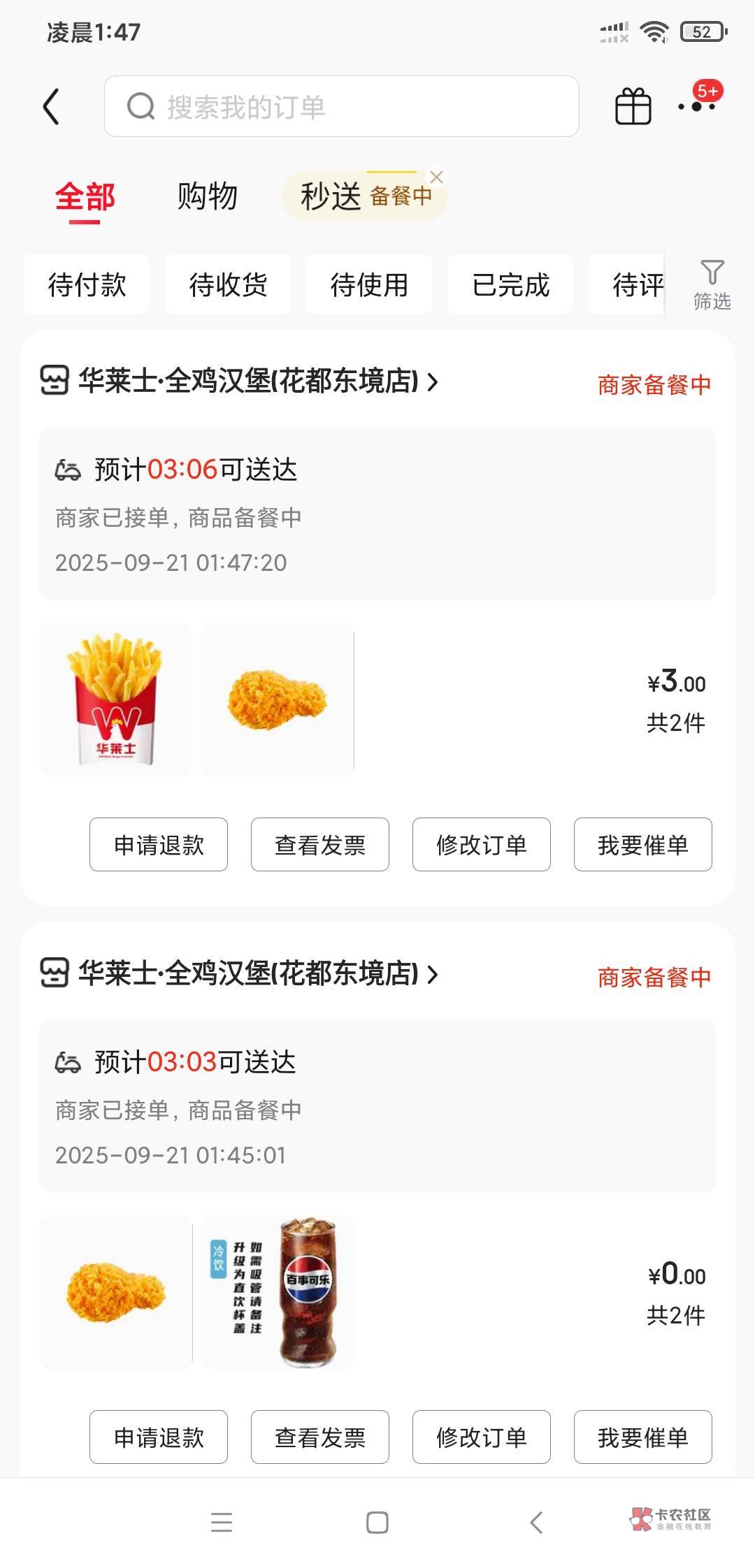Open the gift box icon
The image size is (755, 1568).
pyautogui.click(x=633, y=107)
